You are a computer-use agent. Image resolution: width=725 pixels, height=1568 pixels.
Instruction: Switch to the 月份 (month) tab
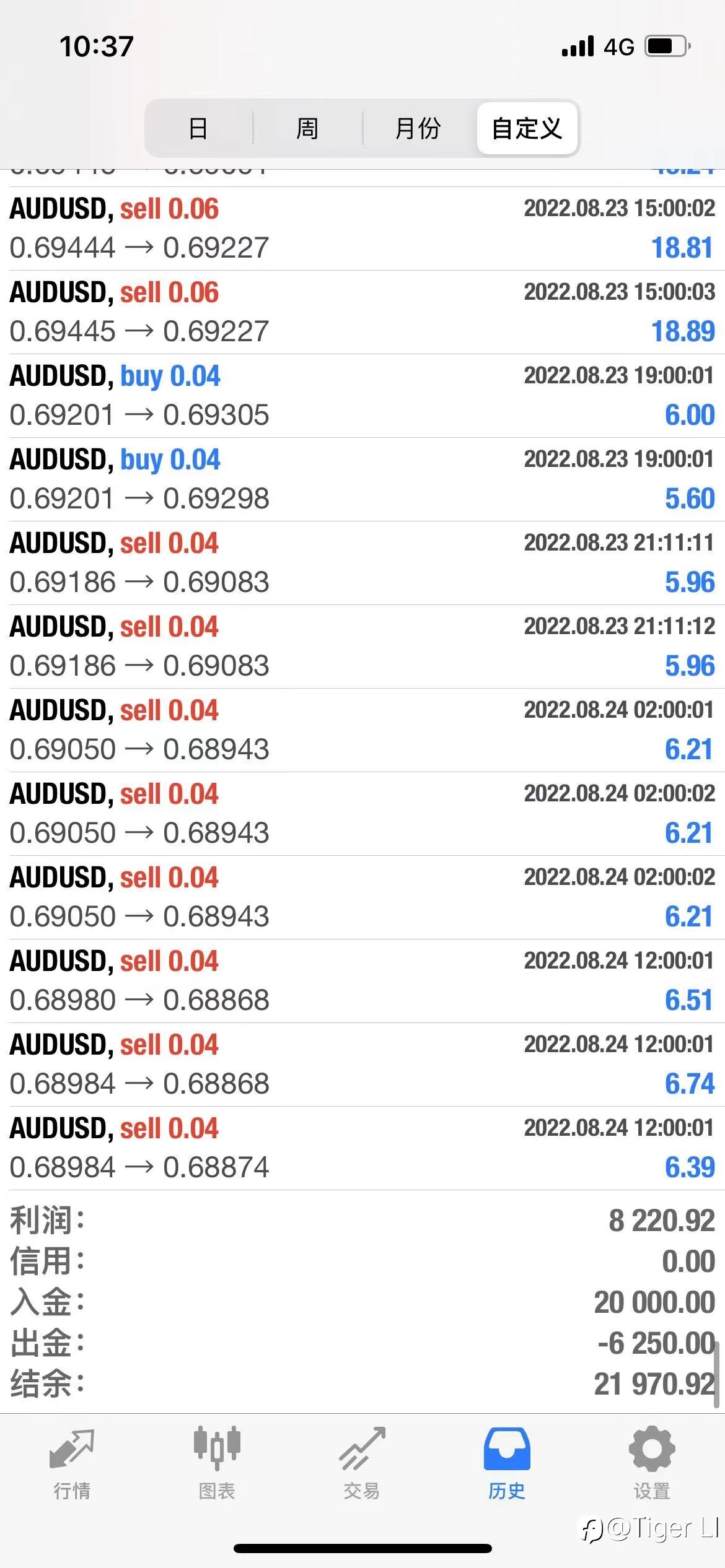418,128
